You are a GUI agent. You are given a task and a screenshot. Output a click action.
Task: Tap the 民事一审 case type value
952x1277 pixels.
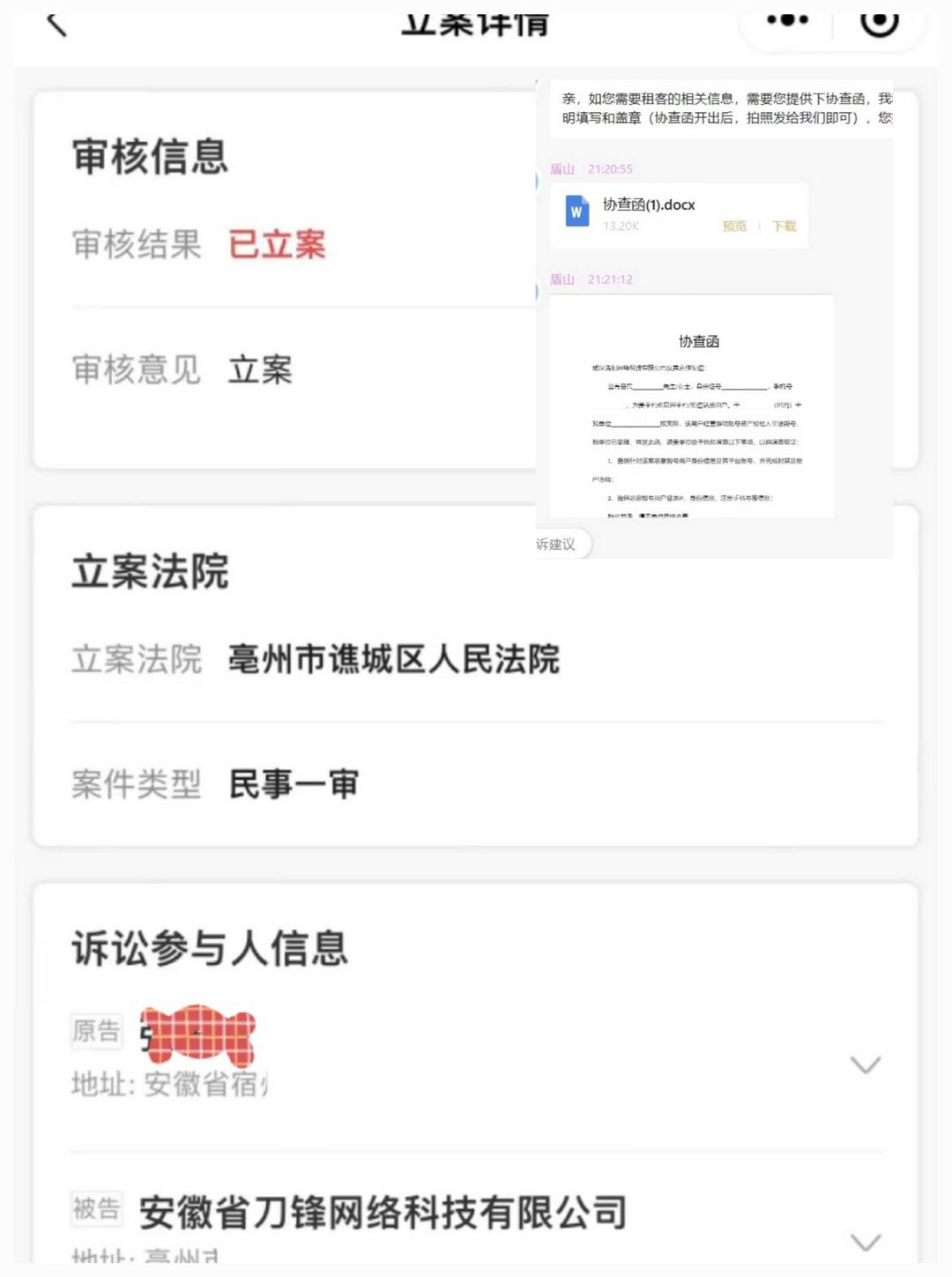pyautogui.click(x=294, y=783)
